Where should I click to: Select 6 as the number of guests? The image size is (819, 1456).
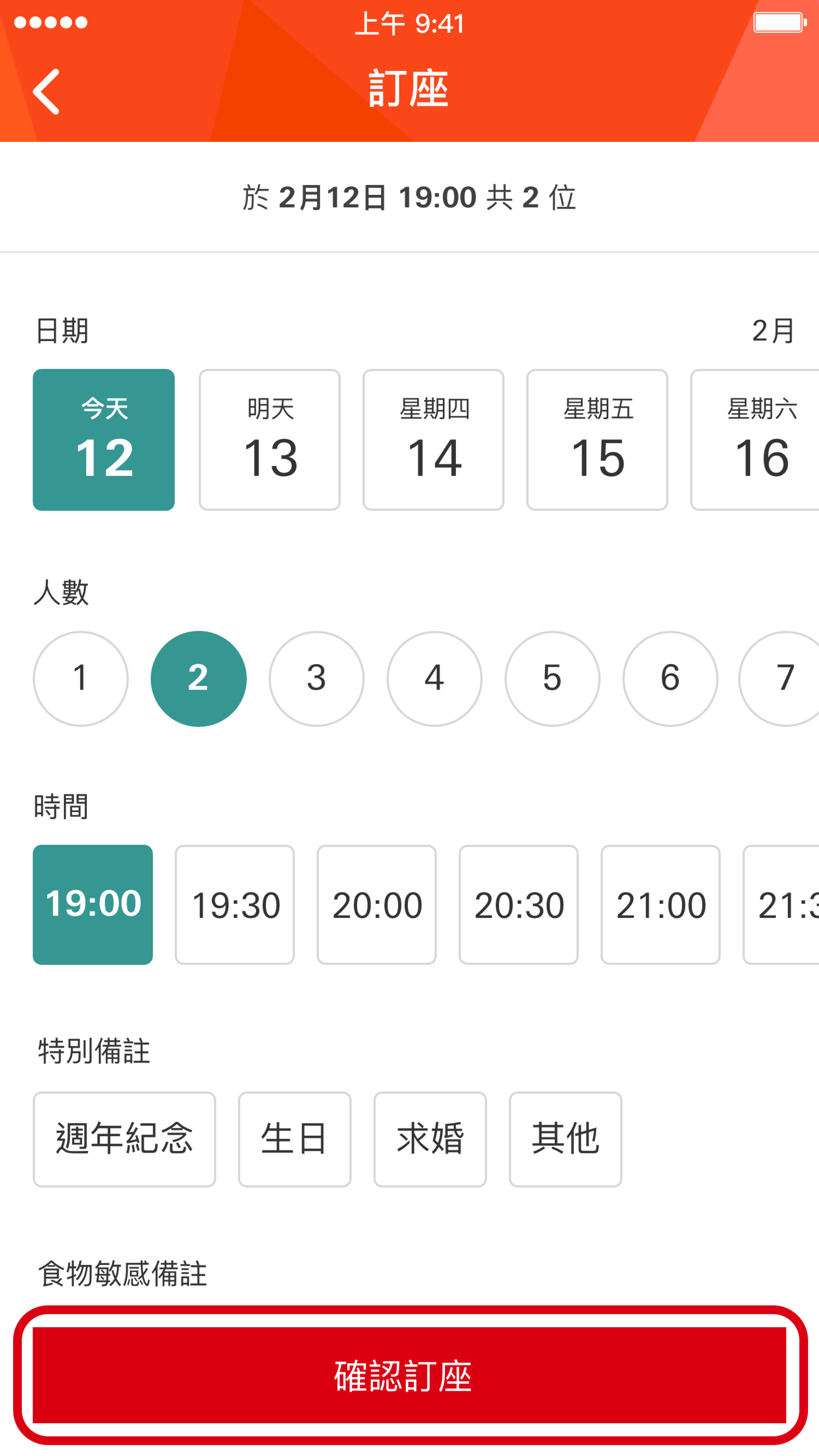click(670, 678)
